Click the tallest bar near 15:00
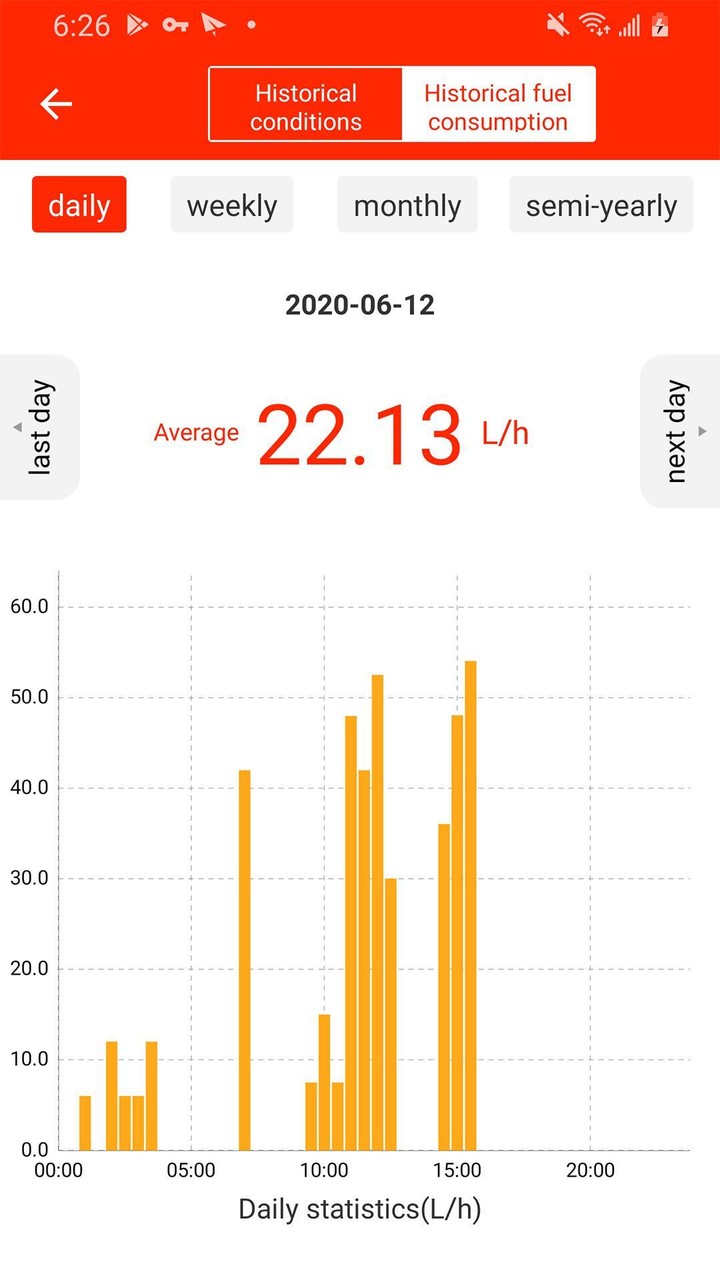This screenshot has width=720, height=1280. [470, 900]
